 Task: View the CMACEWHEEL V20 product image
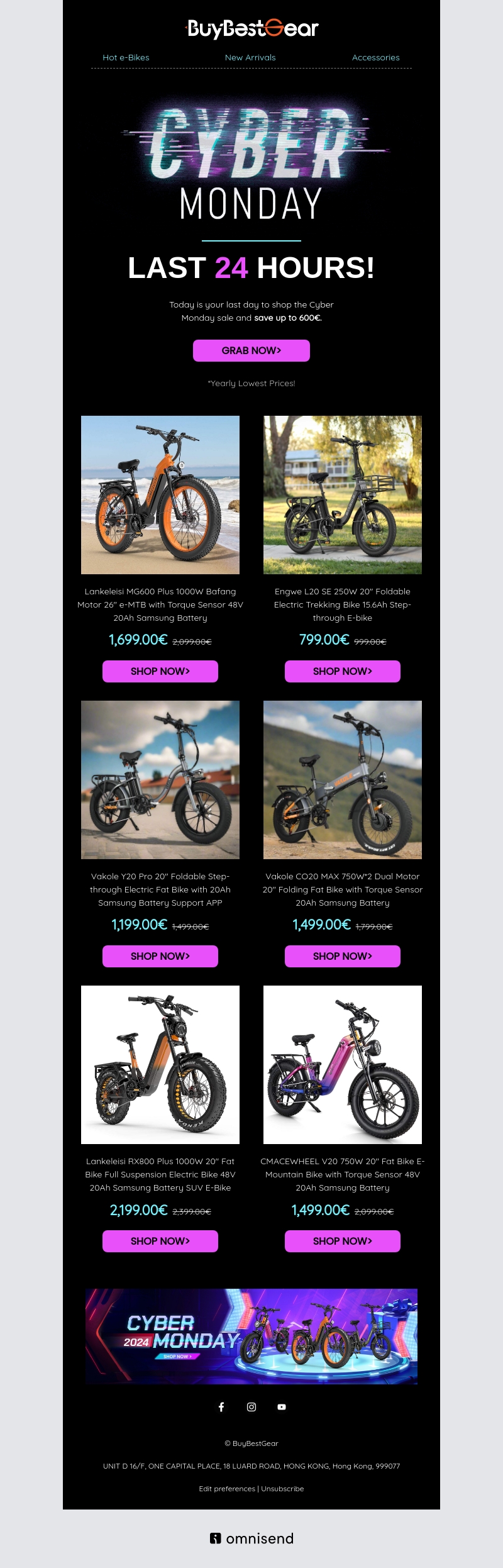pyautogui.click(x=342, y=1064)
